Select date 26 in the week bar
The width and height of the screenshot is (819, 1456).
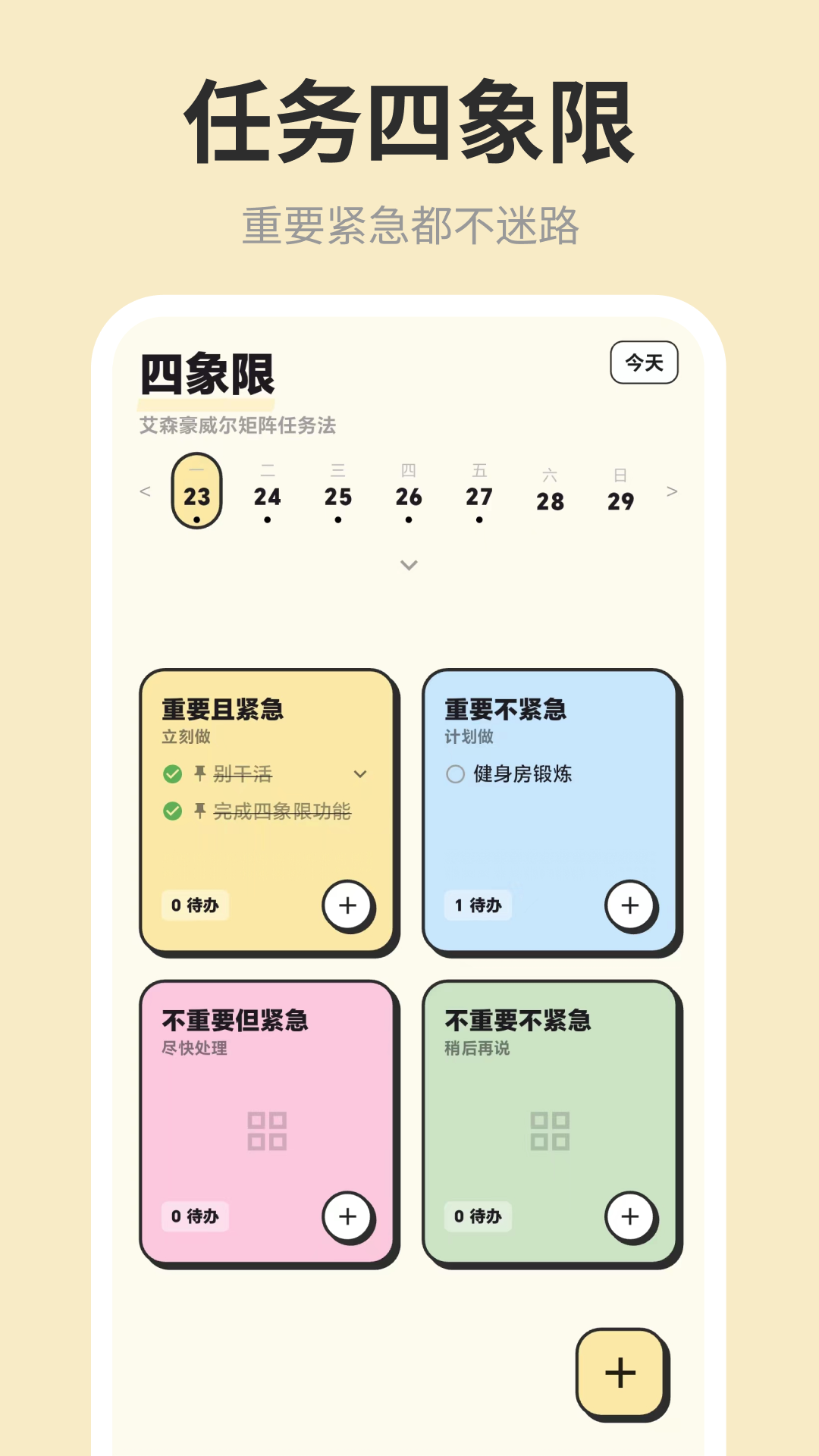click(x=410, y=497)
